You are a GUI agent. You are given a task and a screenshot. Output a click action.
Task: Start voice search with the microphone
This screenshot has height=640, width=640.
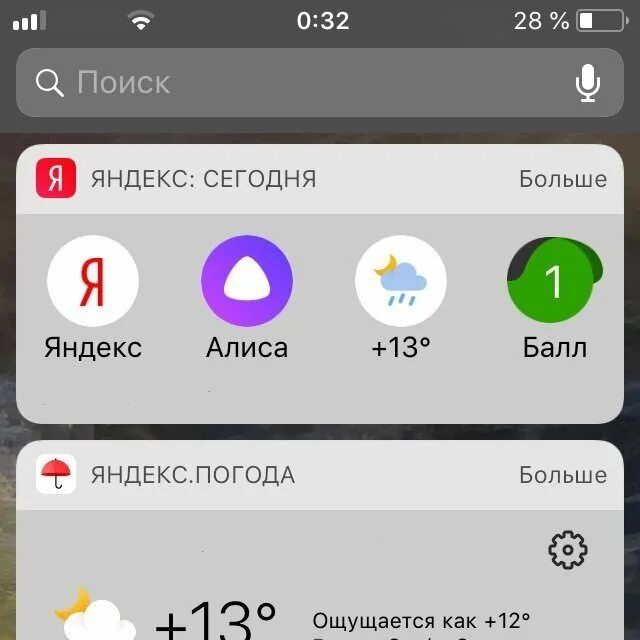coord(588,83)
